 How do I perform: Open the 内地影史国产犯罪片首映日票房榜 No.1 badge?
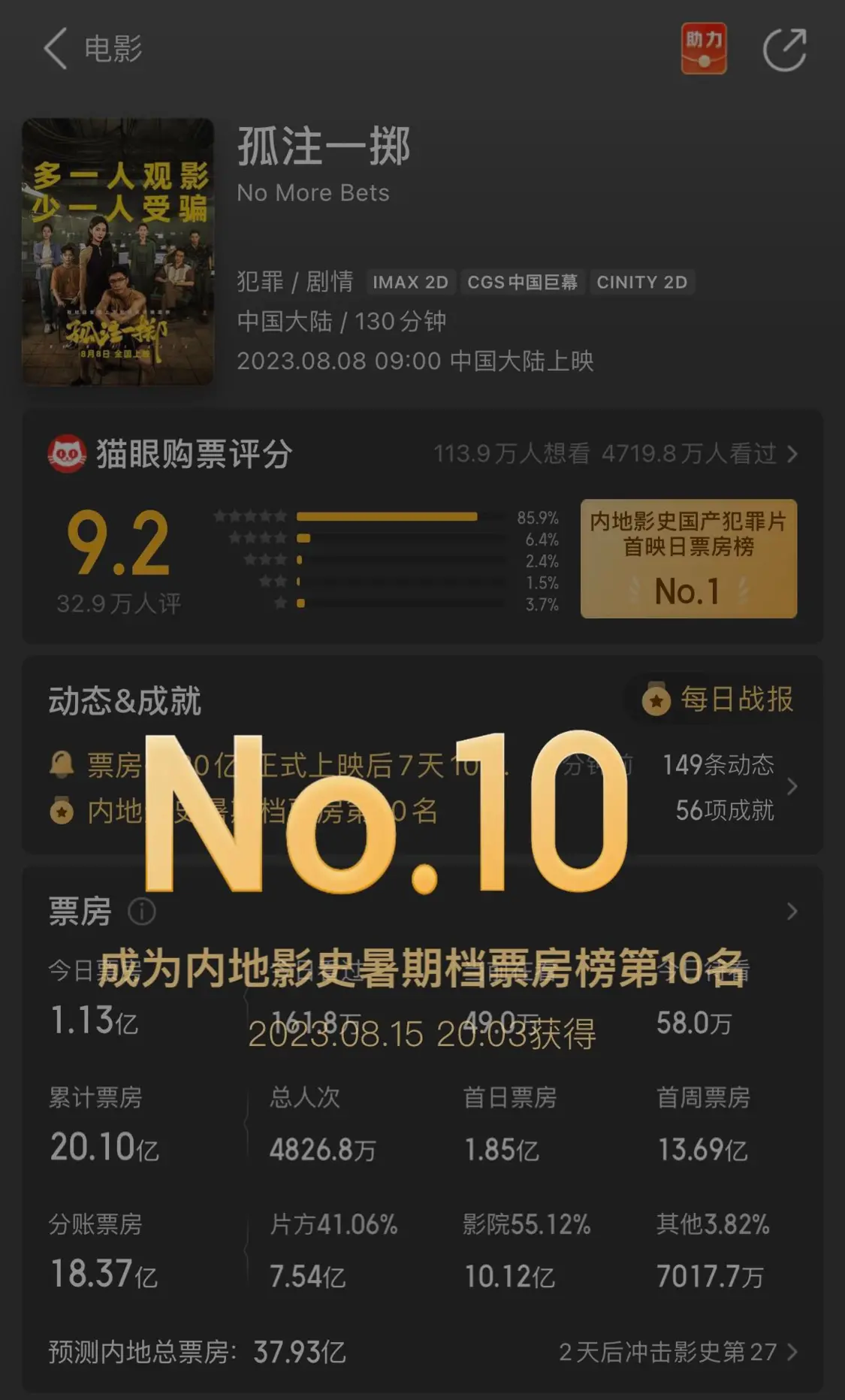pyautogui.click(x=688, y=558)
